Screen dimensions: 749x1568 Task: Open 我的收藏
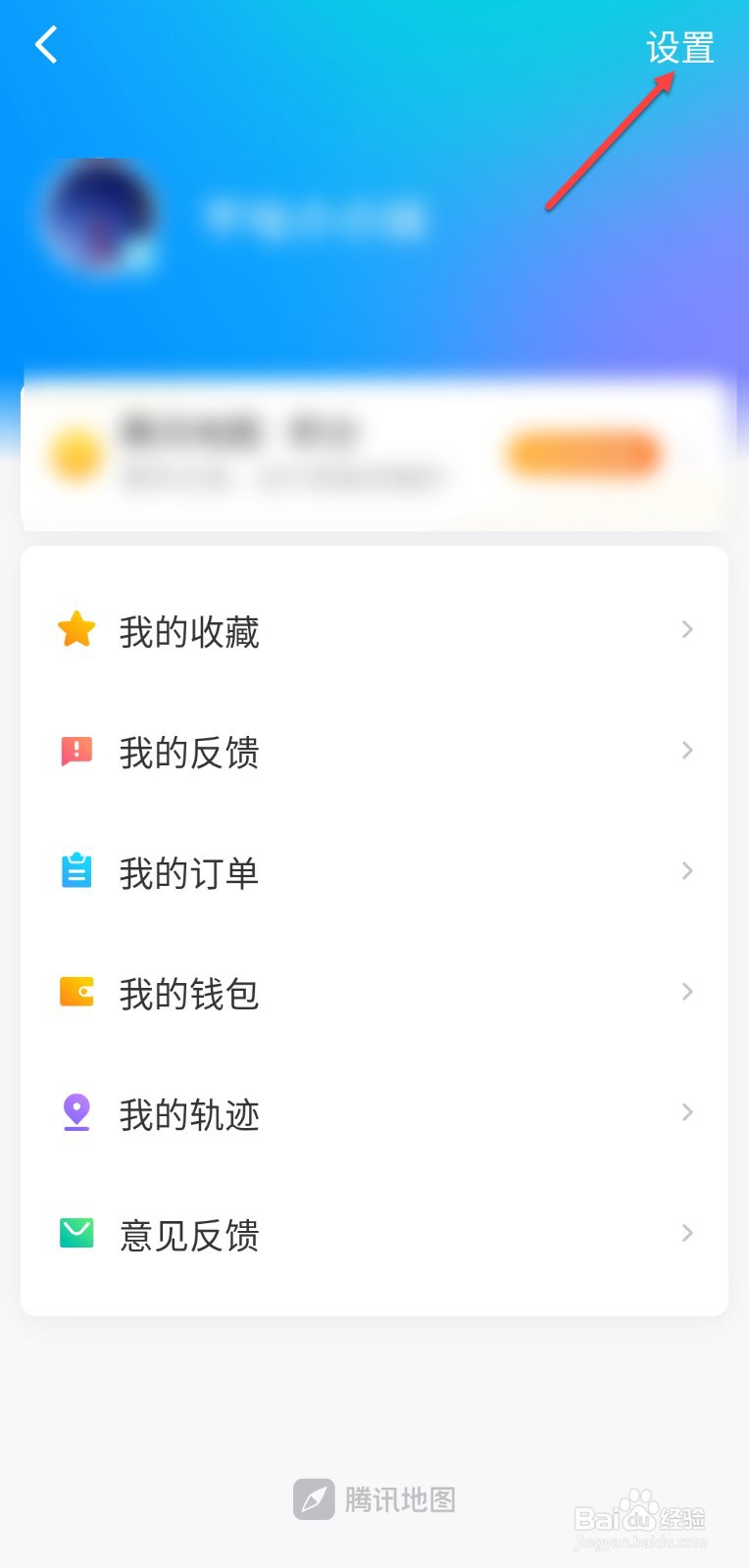coord(374,630)
